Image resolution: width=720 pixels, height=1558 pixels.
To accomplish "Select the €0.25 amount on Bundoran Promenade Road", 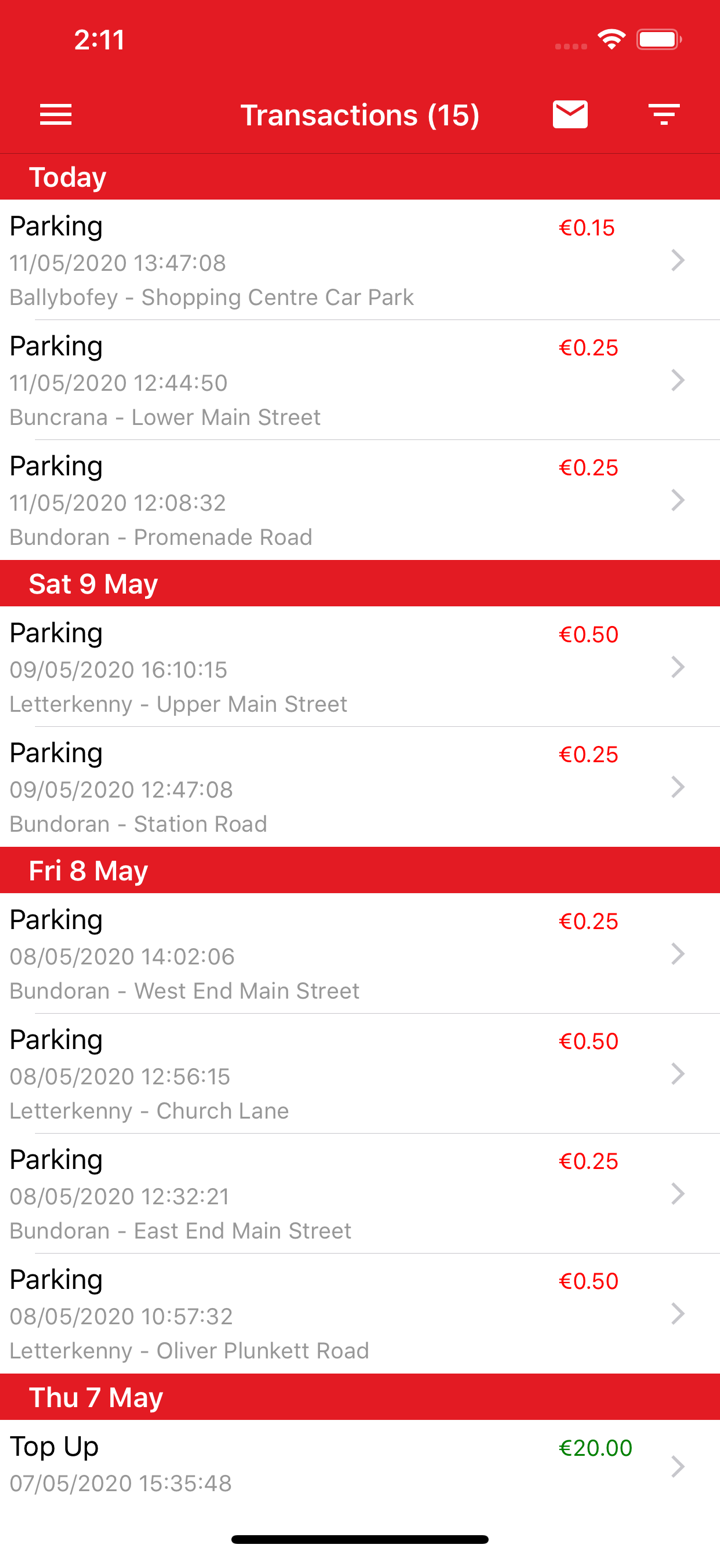I will coord(588,467).
